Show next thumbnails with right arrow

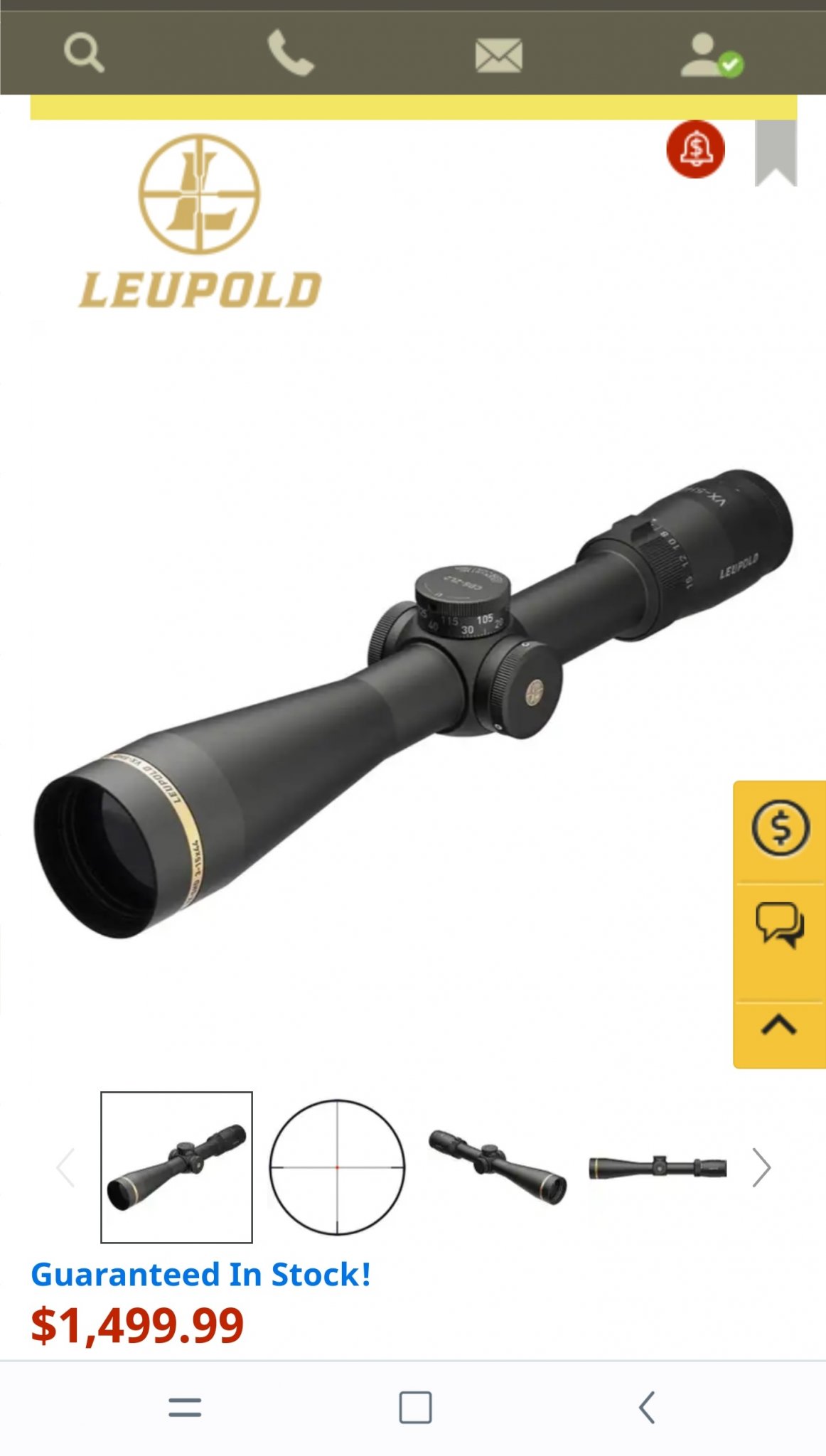(x=761, y=1167)
